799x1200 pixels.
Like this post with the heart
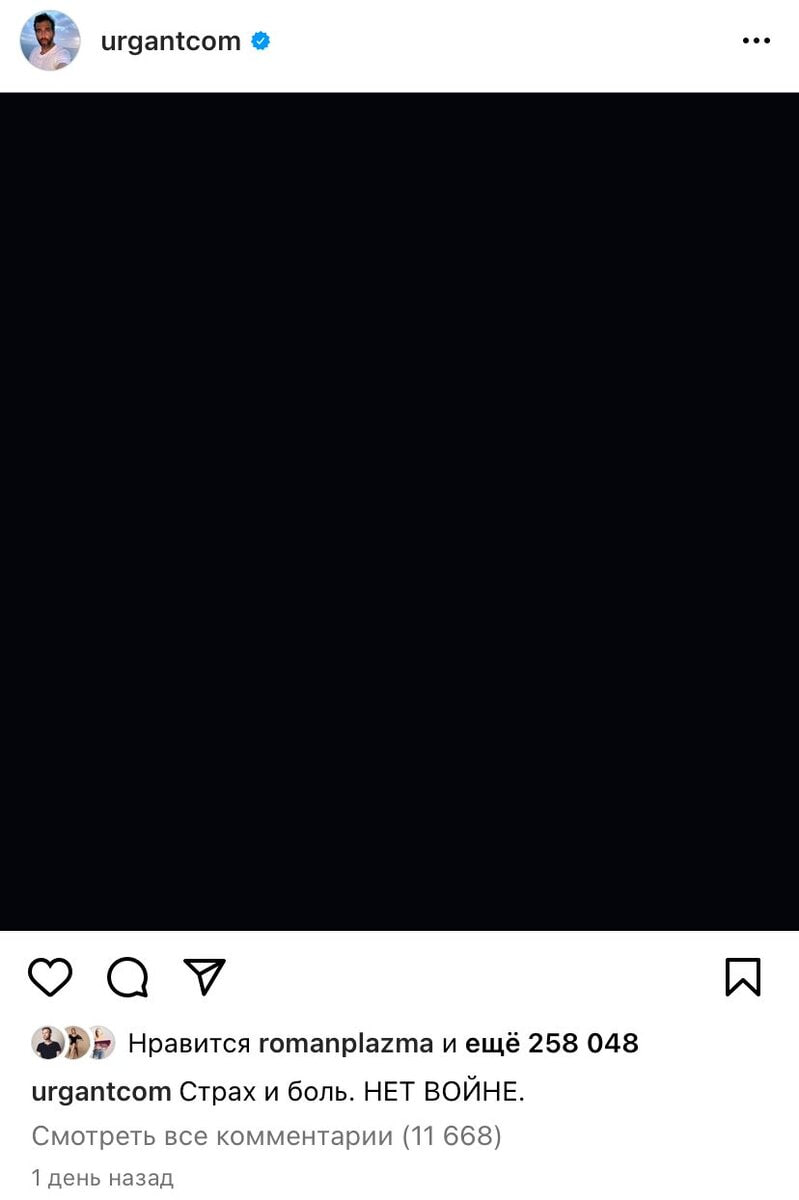(x=50, y=977)
